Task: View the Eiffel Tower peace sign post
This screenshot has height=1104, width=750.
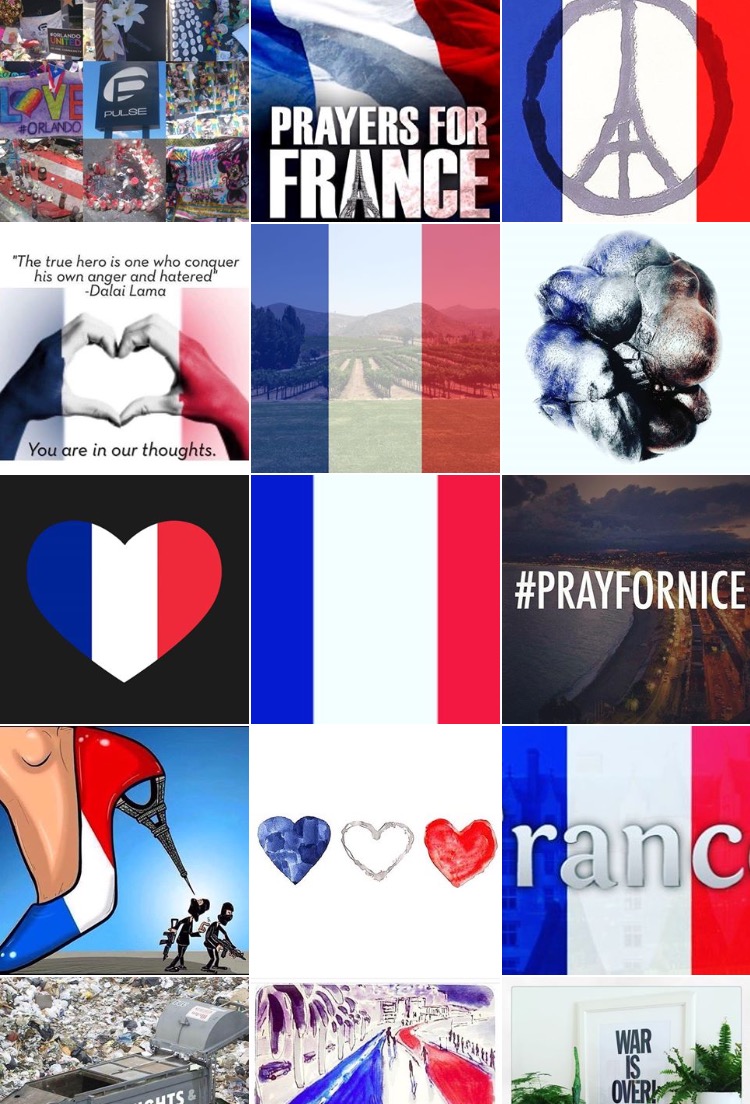Action: [x=626, y=110]
